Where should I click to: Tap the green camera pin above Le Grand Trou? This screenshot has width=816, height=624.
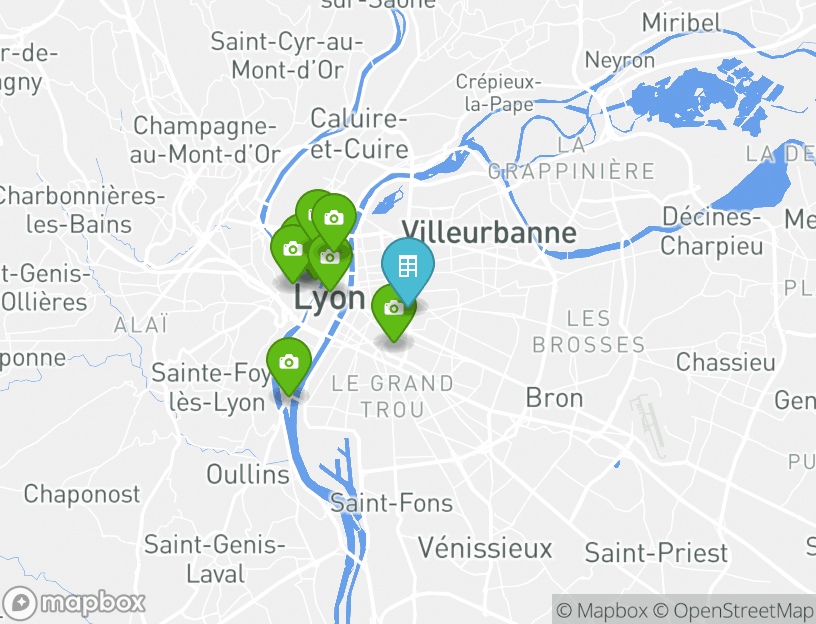click(391, 308)
